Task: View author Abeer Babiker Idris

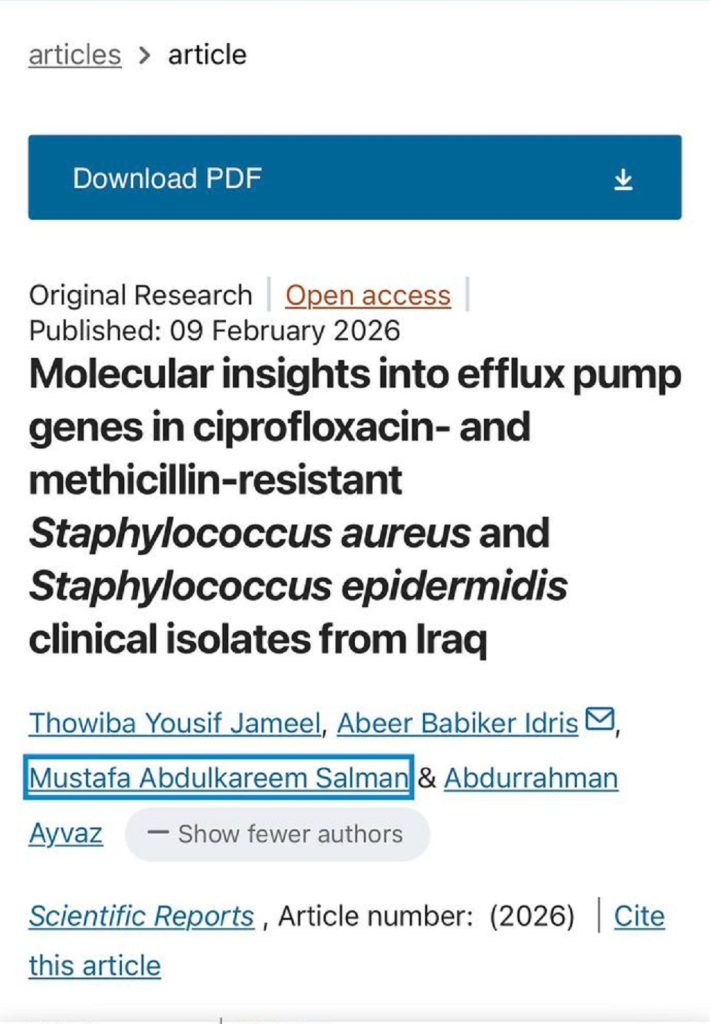Action: [x=457, y=722]
